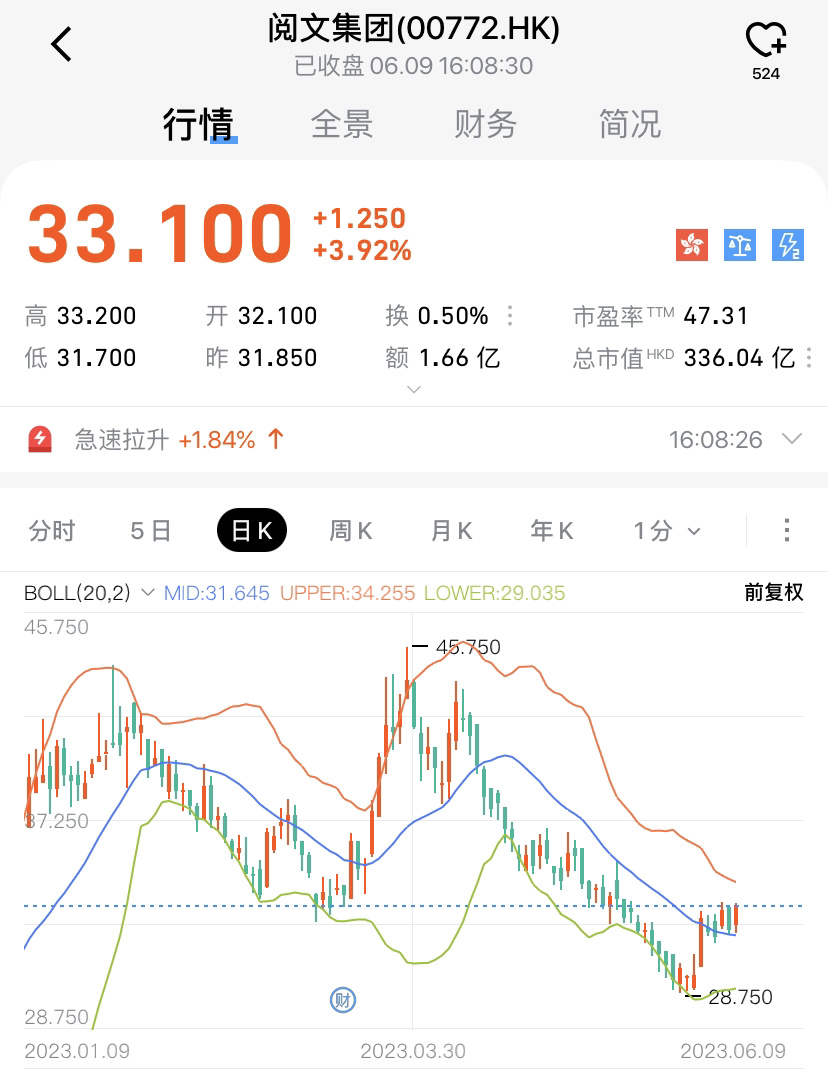Switch to the 全景 tab
Viewport: 828px width, 1071px height.
pyautogui.click(x=342, y=125)
